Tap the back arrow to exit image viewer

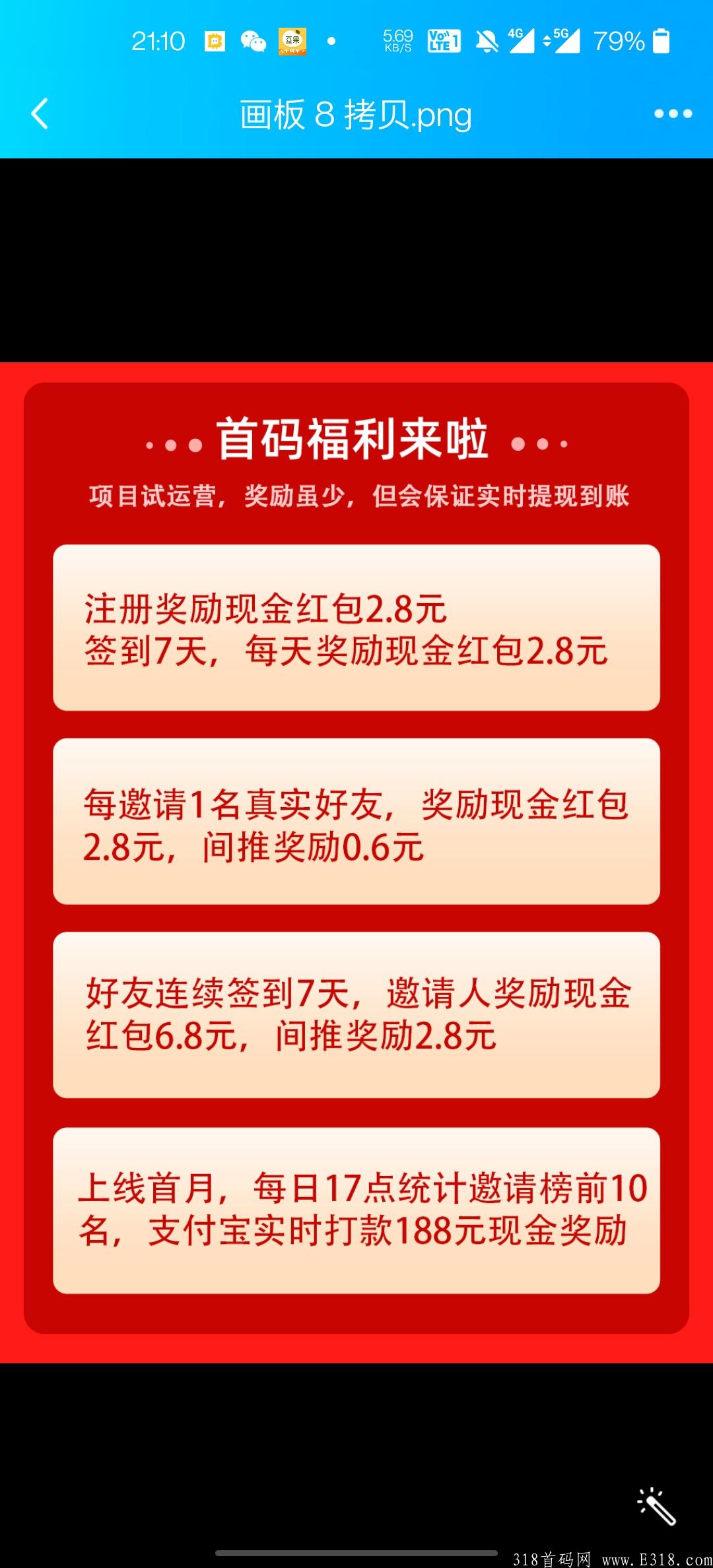tap(40, 114)
